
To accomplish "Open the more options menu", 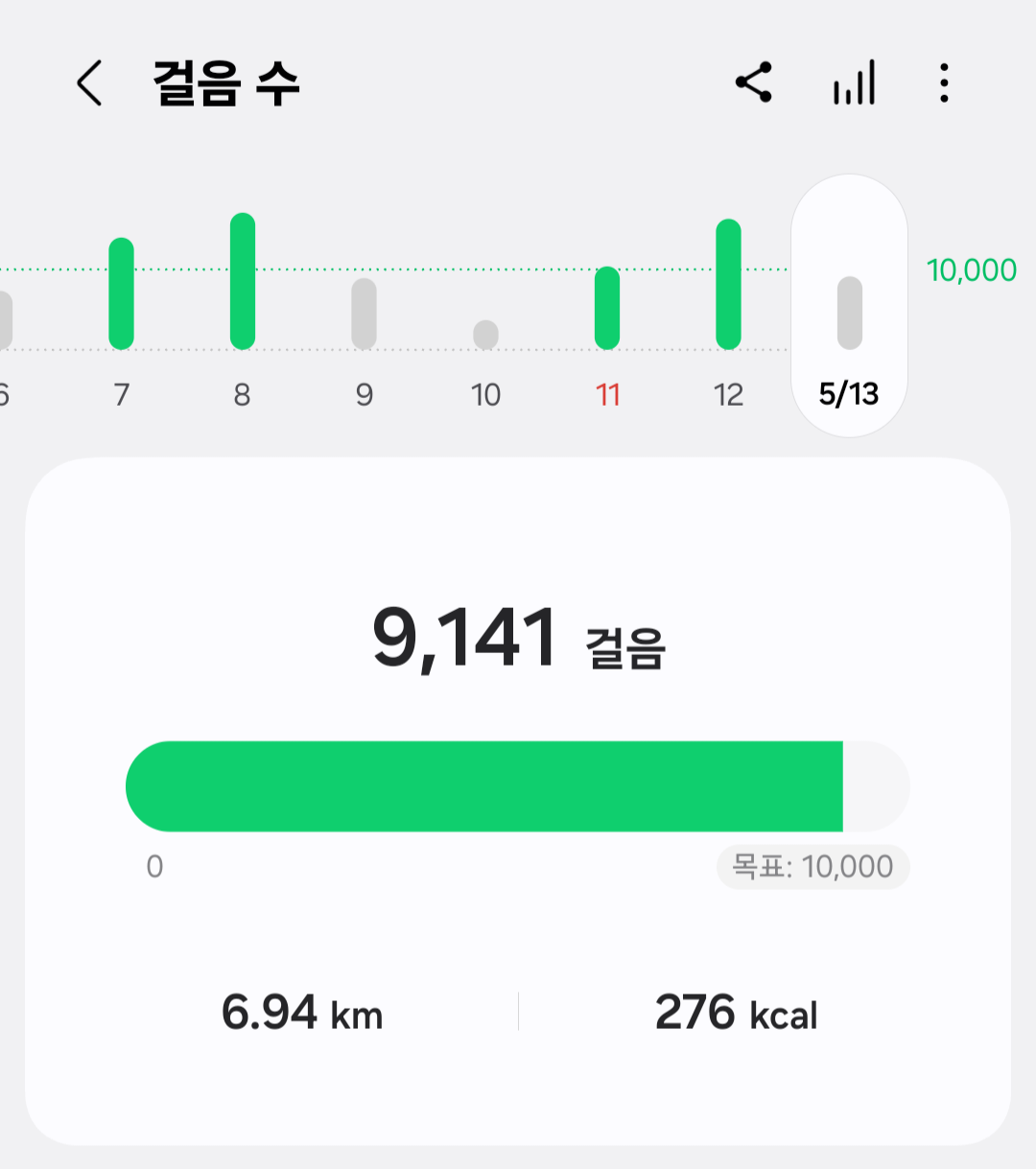I will click(944, 82).
